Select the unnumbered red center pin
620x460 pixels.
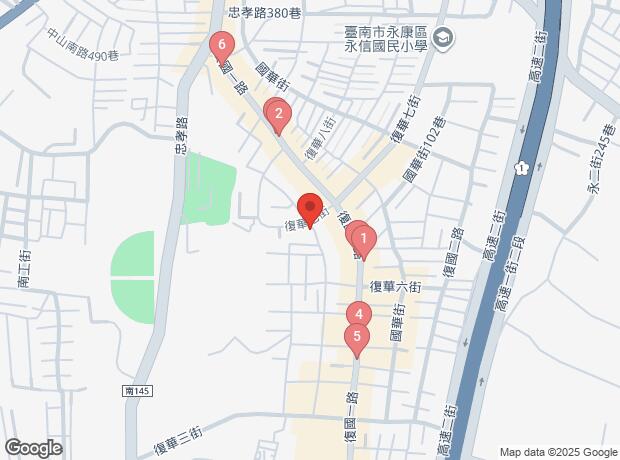pos(310,207)
